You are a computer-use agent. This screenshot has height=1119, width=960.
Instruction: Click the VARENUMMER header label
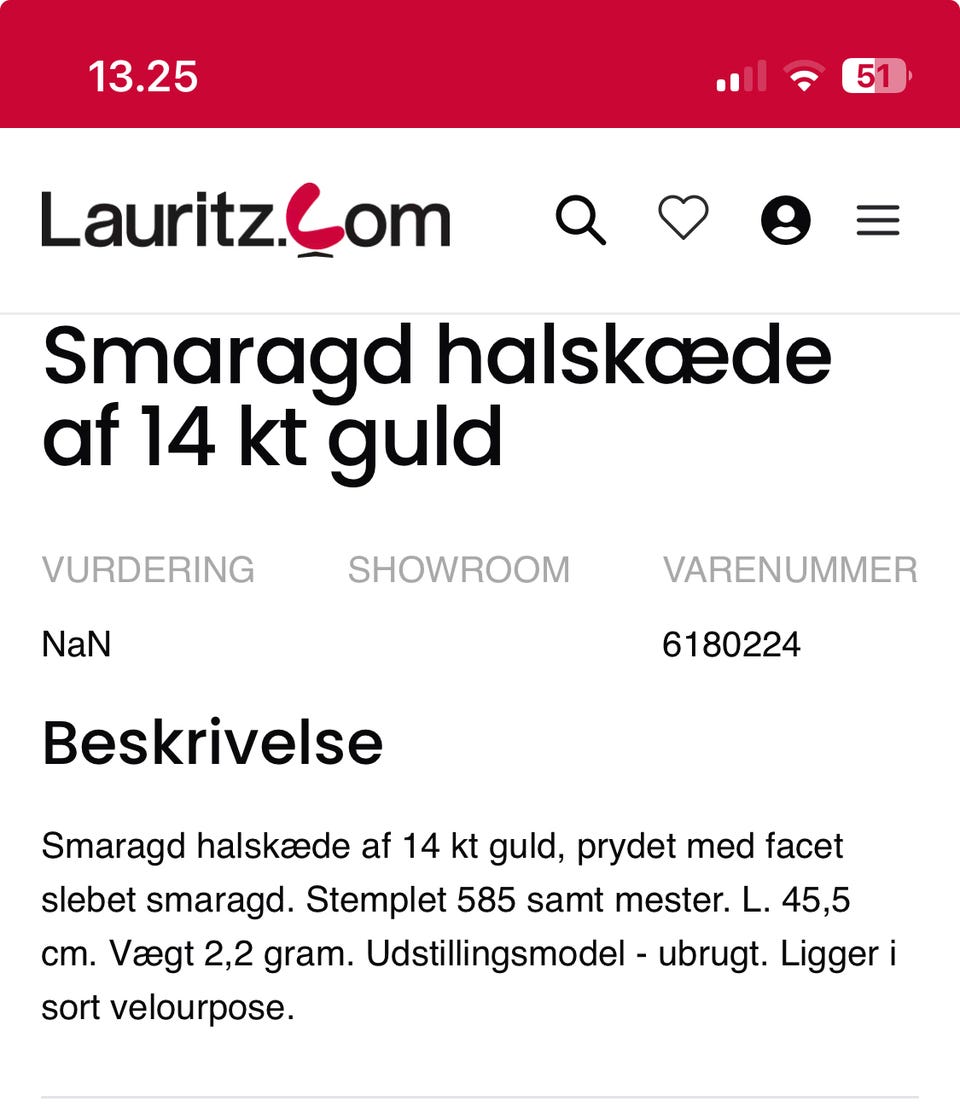tap(791, 569)
